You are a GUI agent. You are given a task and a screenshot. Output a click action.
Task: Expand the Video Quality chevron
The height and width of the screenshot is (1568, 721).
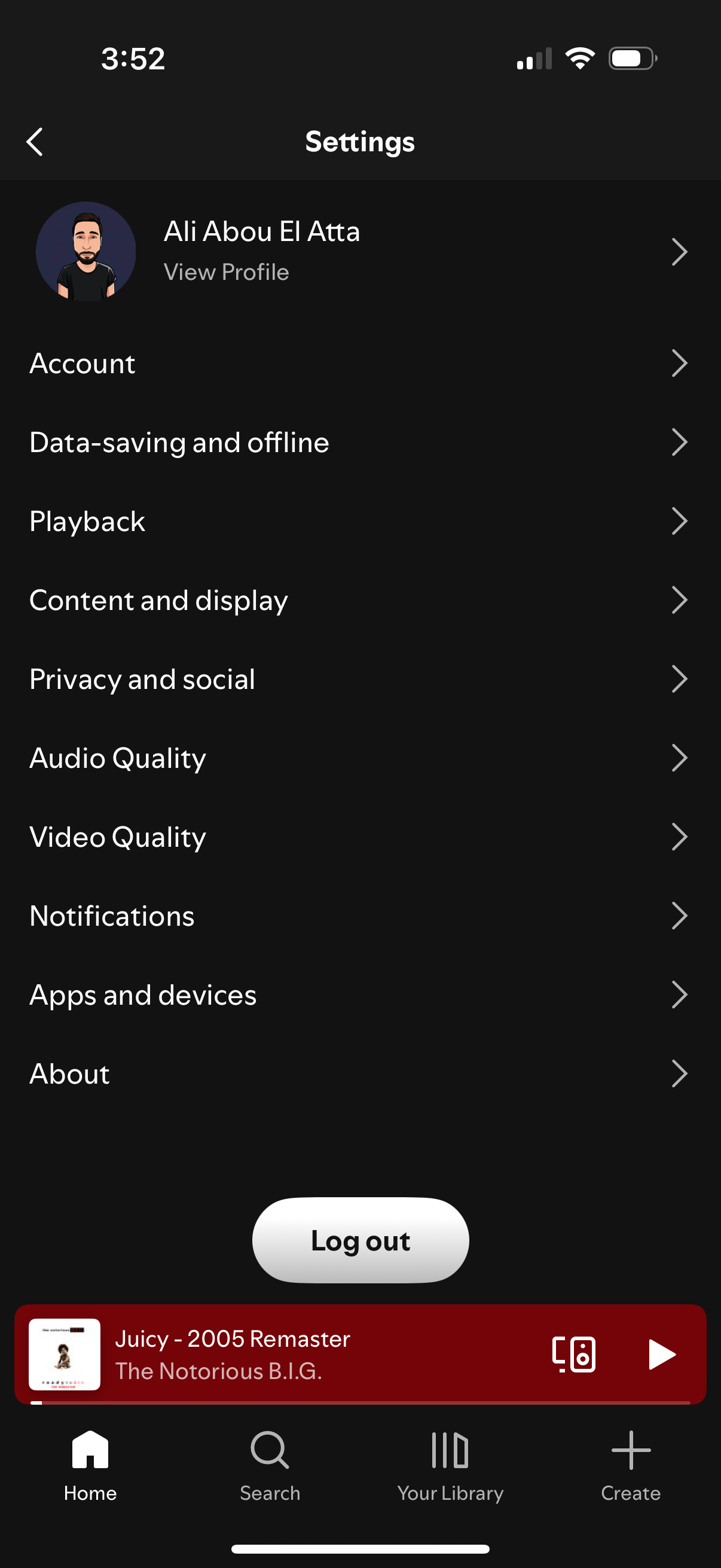click(x=680, y=837)
